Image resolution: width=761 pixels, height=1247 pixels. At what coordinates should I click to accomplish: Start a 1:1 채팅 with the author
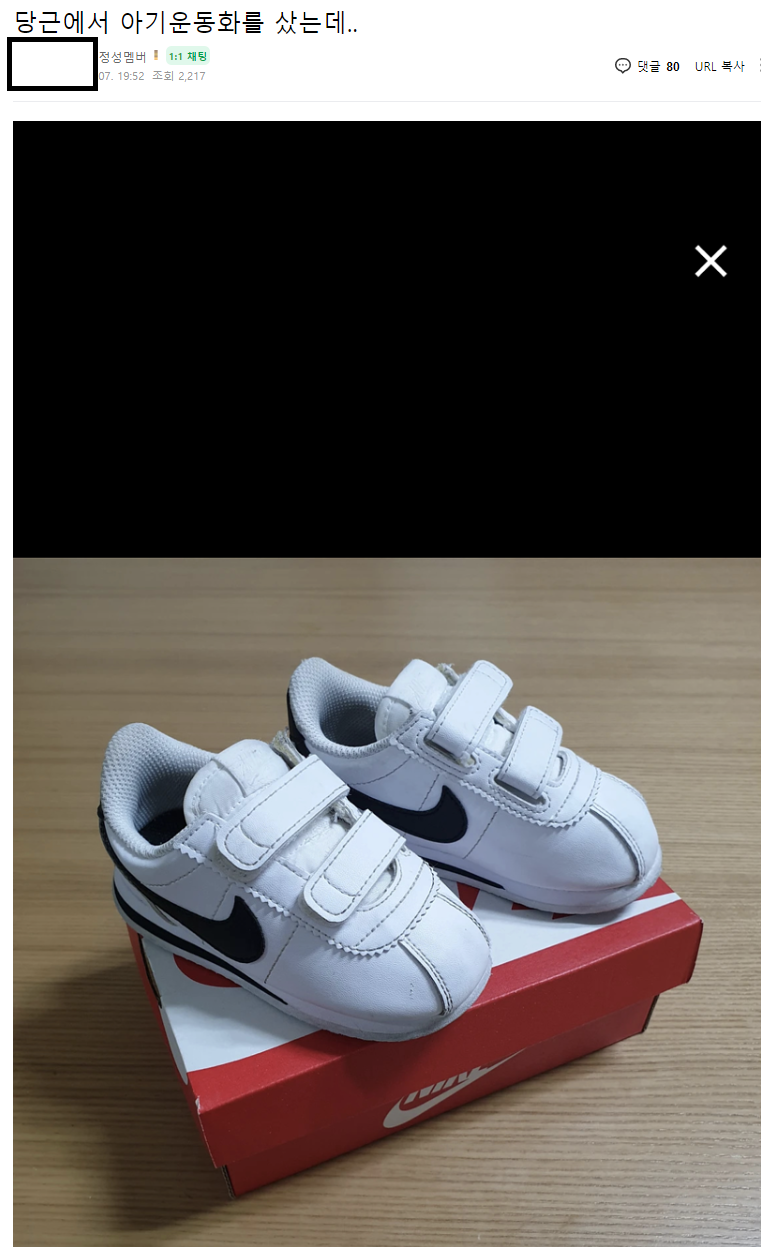187,57
